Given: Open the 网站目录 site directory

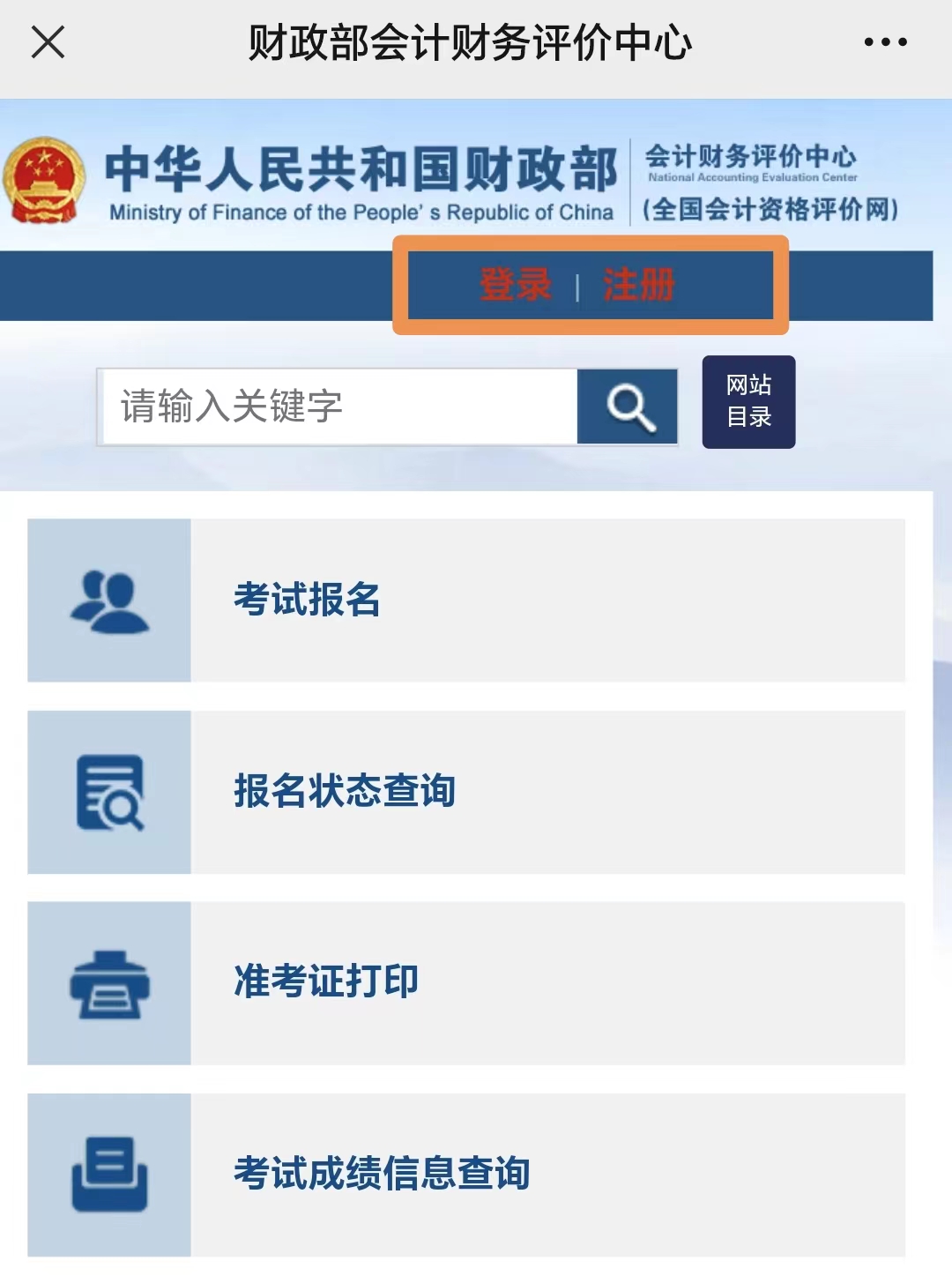Looking at the screenshot, I should [748, 402].
